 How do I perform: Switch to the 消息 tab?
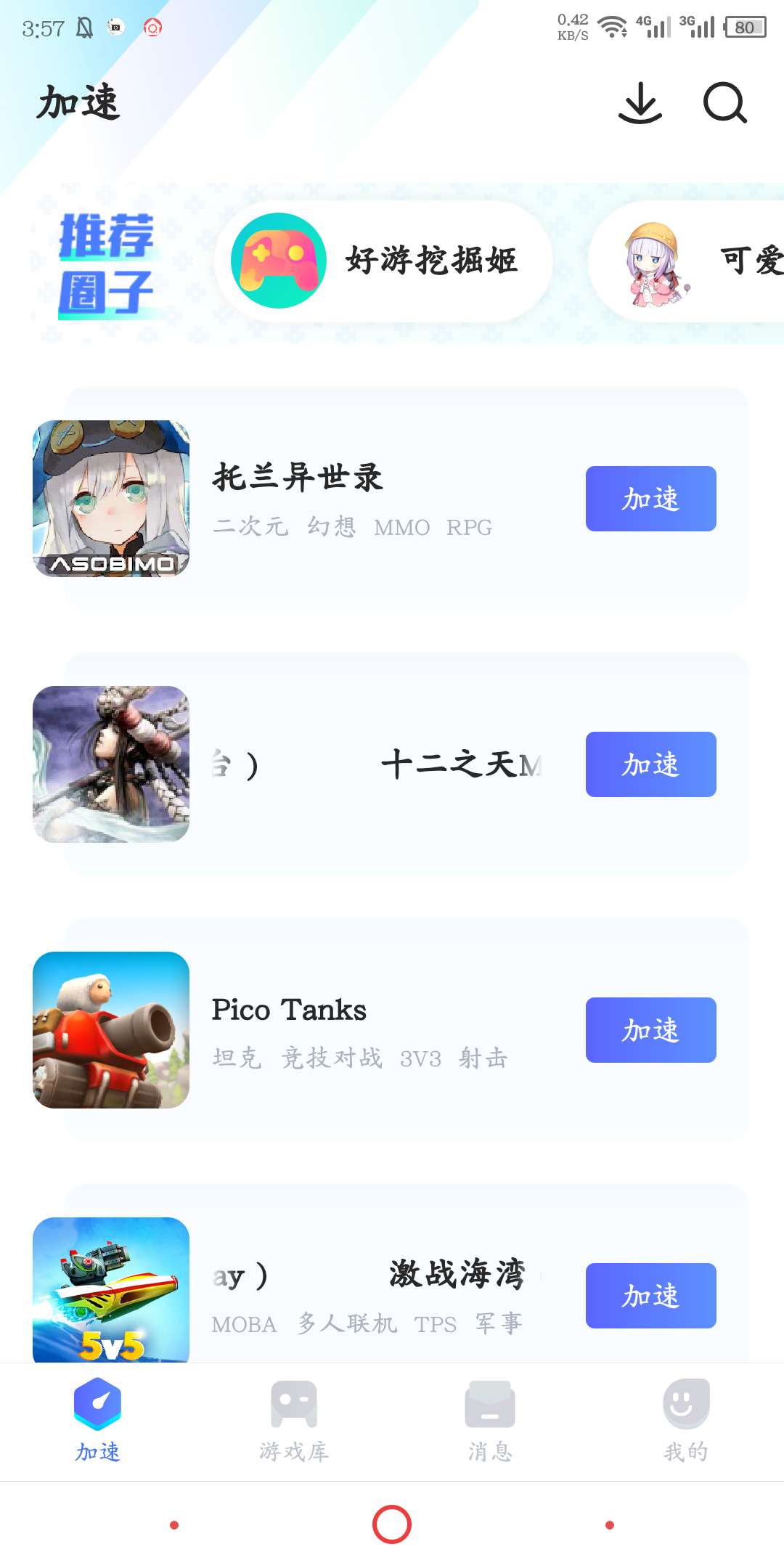pyautogui.click(x=490, y=1421)
